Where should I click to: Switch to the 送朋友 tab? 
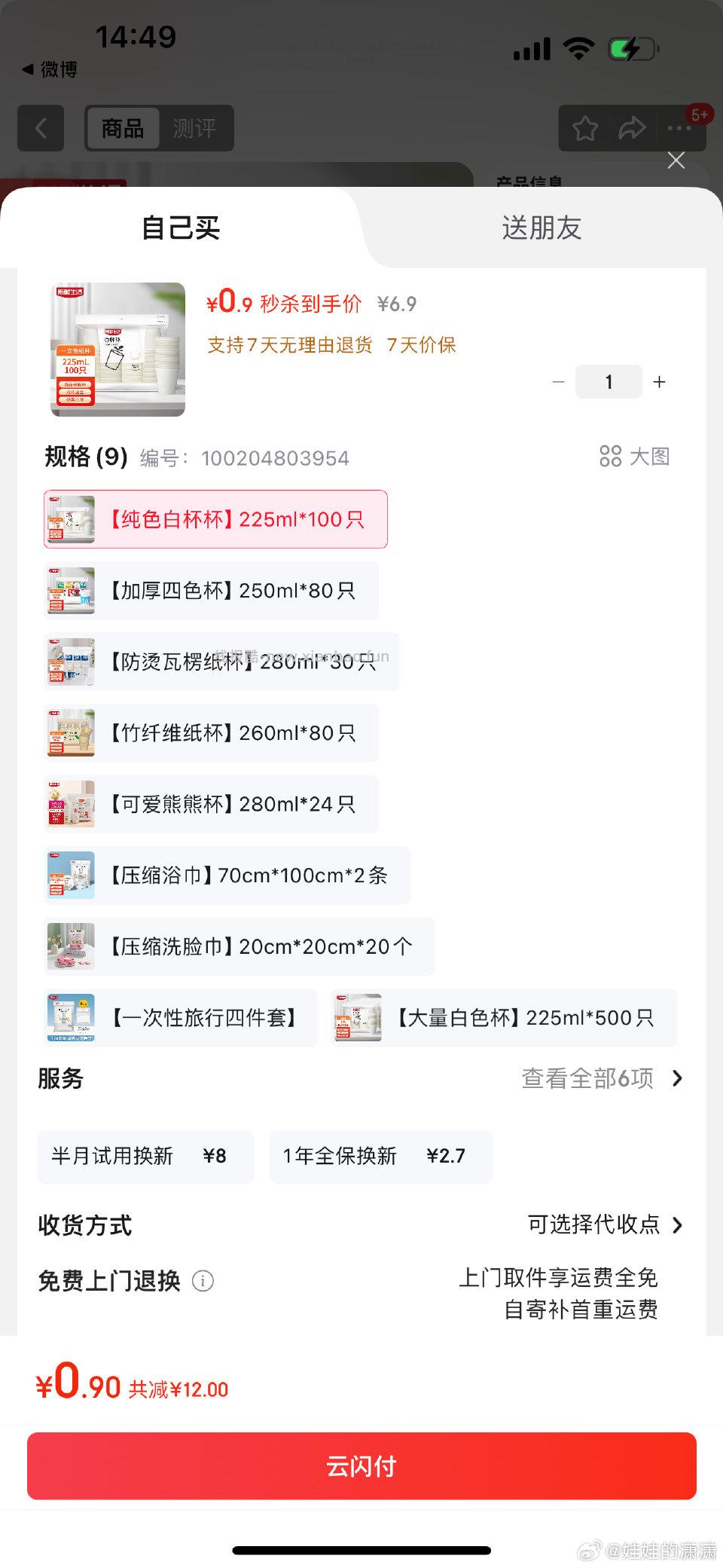(x=542, y=228)
